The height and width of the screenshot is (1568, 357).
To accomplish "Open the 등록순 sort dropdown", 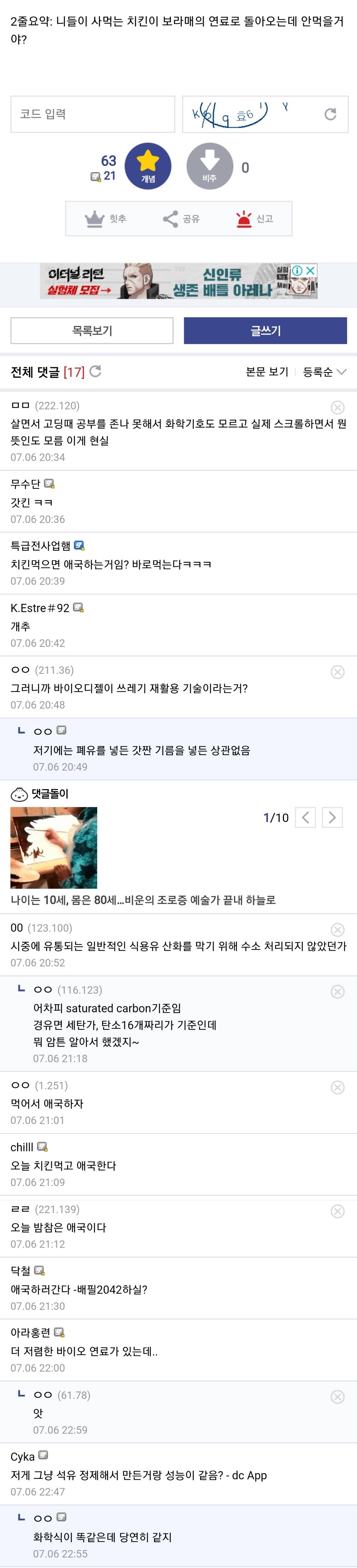I will 324,372.
